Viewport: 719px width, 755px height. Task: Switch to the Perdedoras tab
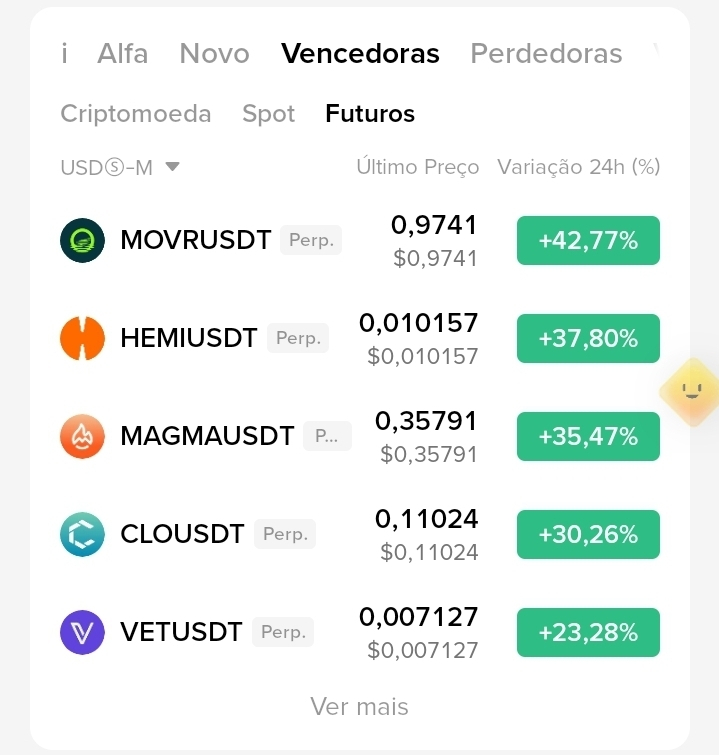546,53
